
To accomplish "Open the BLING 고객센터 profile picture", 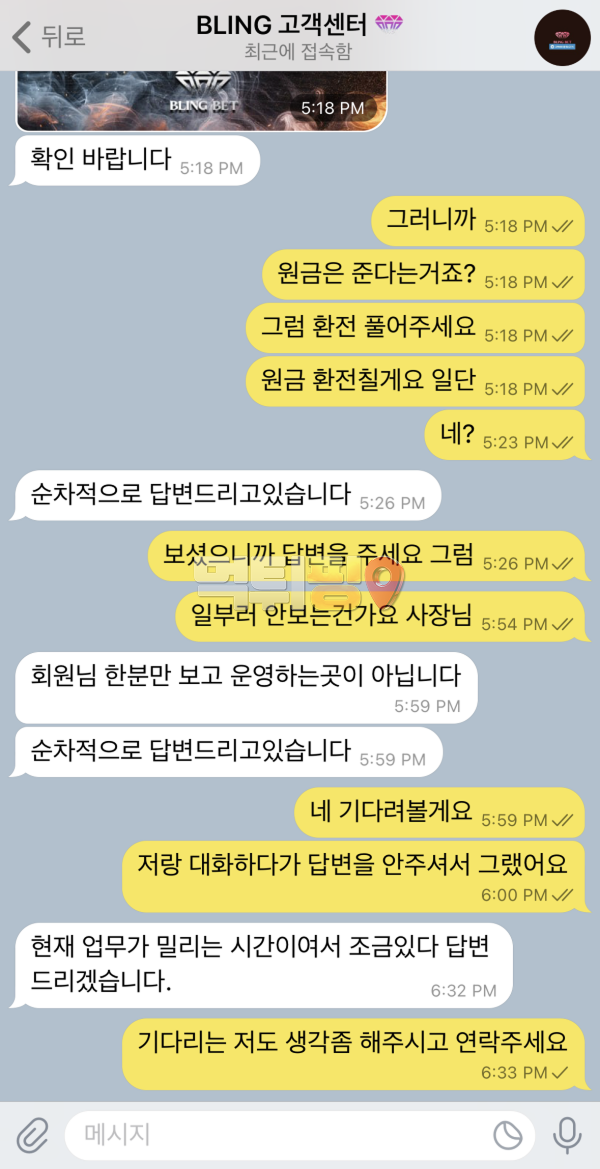I will click(x=562, y=38).
